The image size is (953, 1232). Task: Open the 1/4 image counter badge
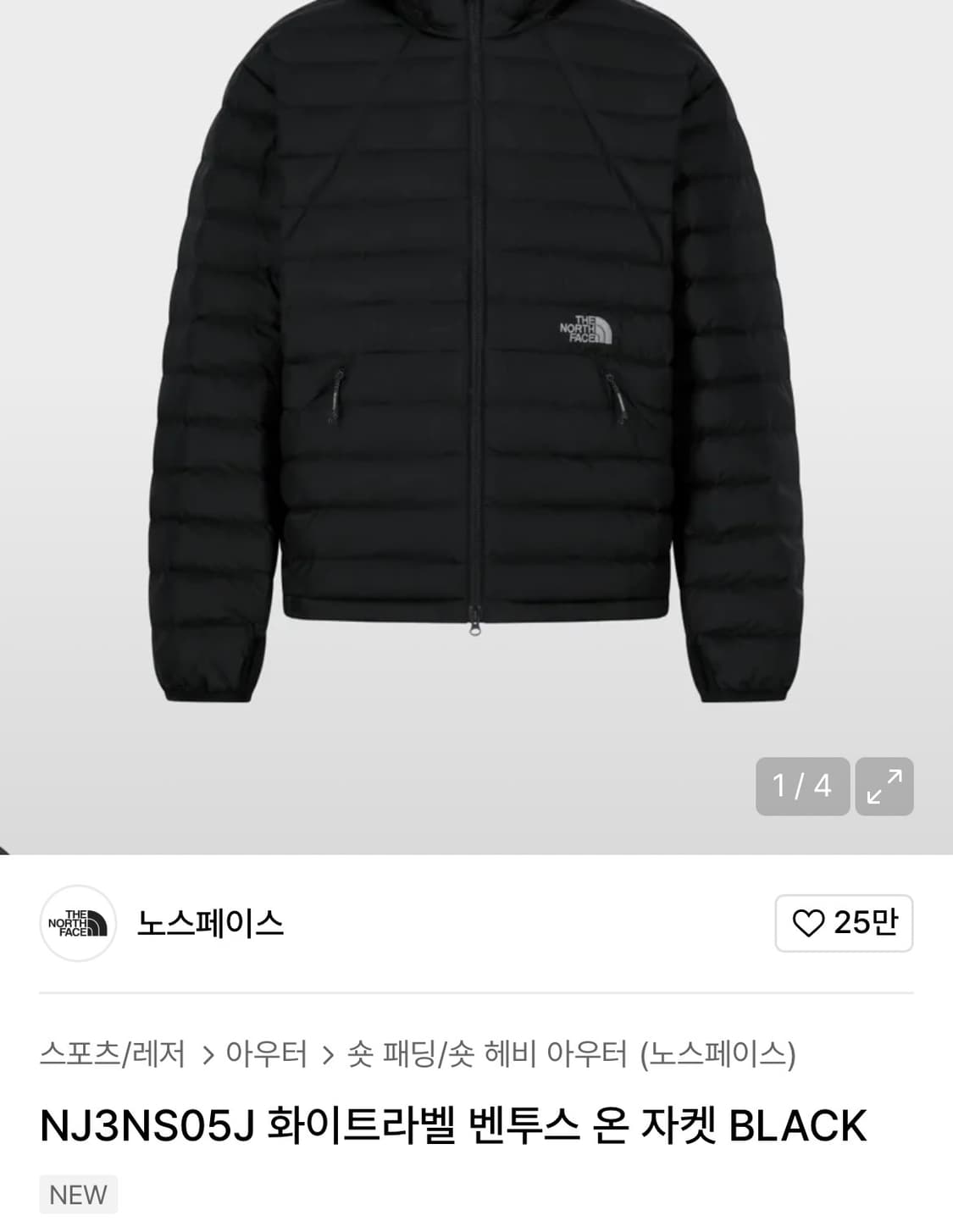pyautogui.click(x=800, y=787)
